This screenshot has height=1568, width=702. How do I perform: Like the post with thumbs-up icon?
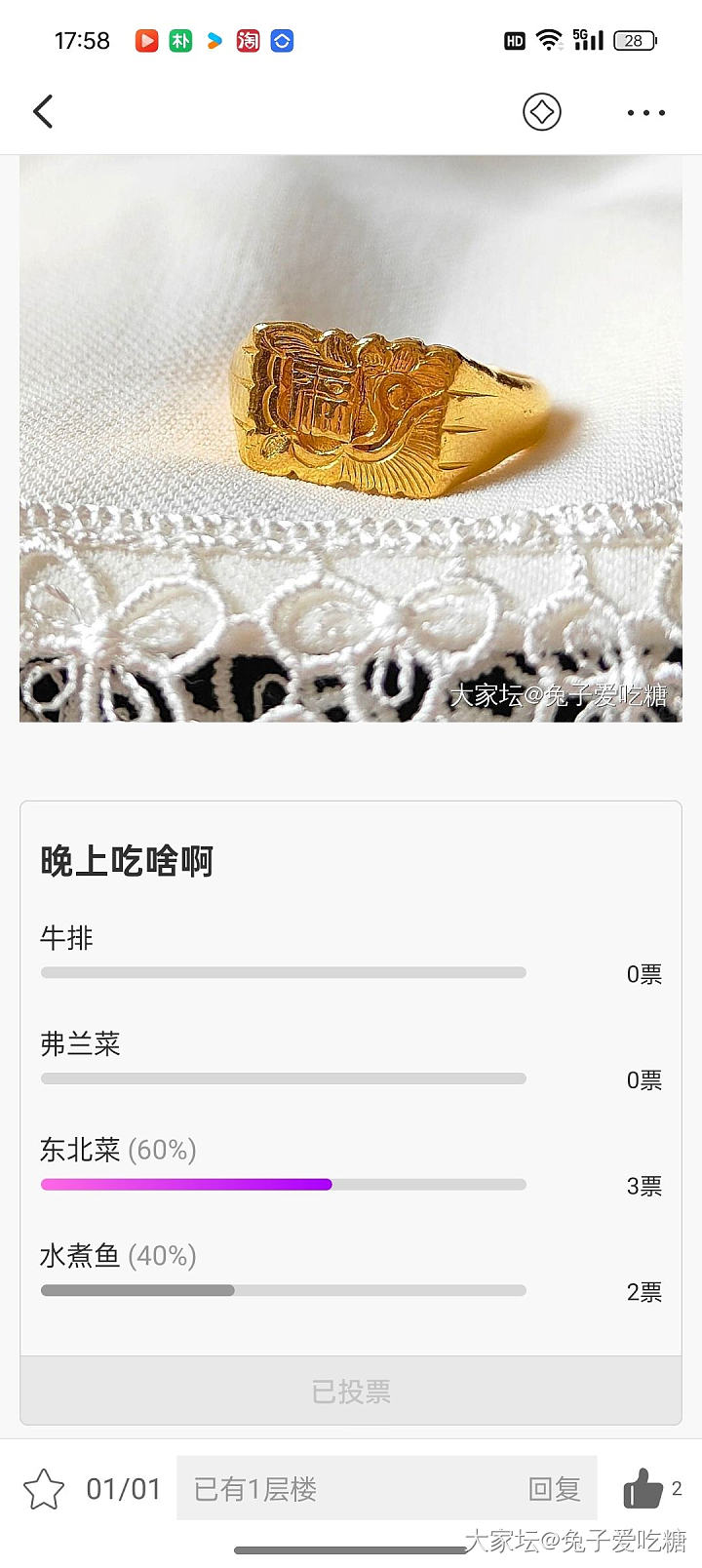point(643,1489)
